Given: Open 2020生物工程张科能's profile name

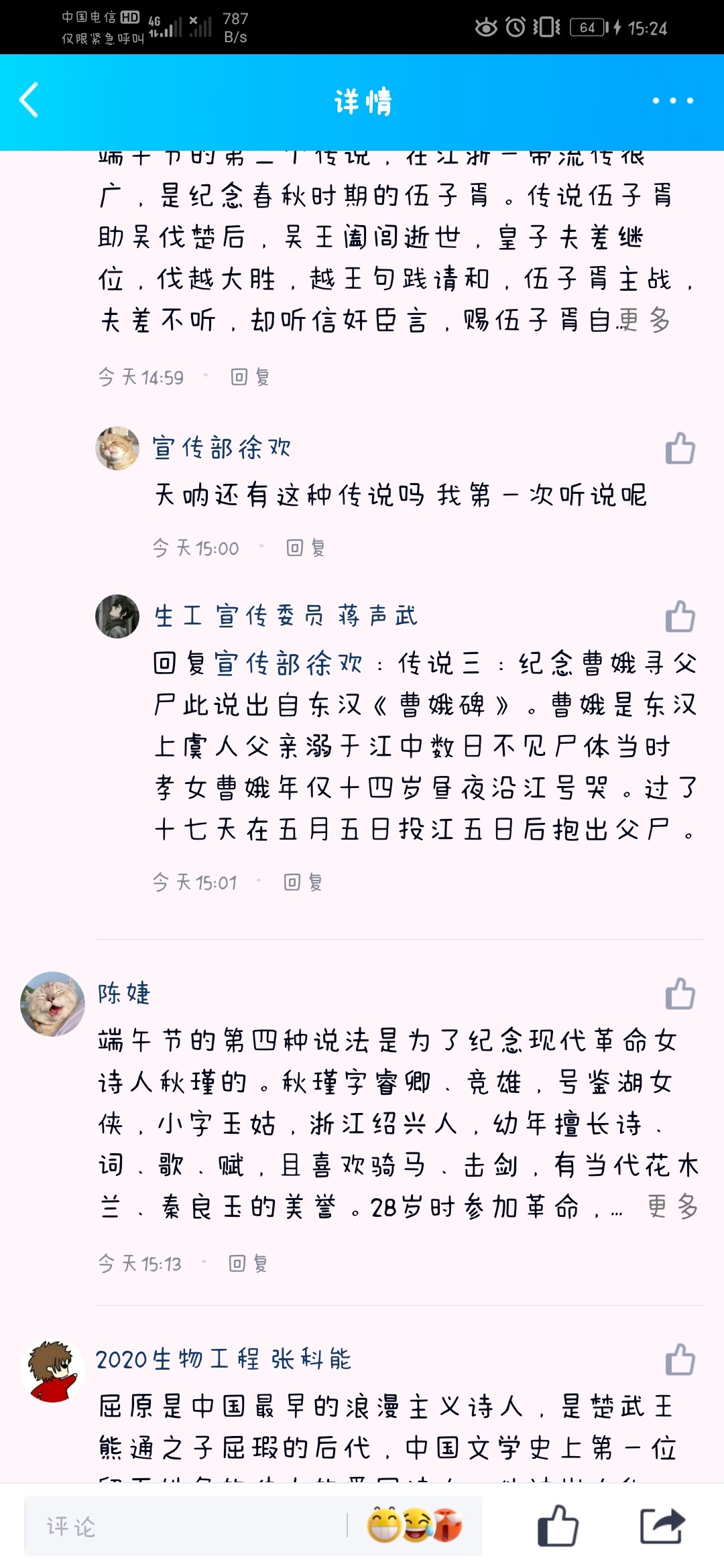Looking at the screenshot, I should 223,1359.
